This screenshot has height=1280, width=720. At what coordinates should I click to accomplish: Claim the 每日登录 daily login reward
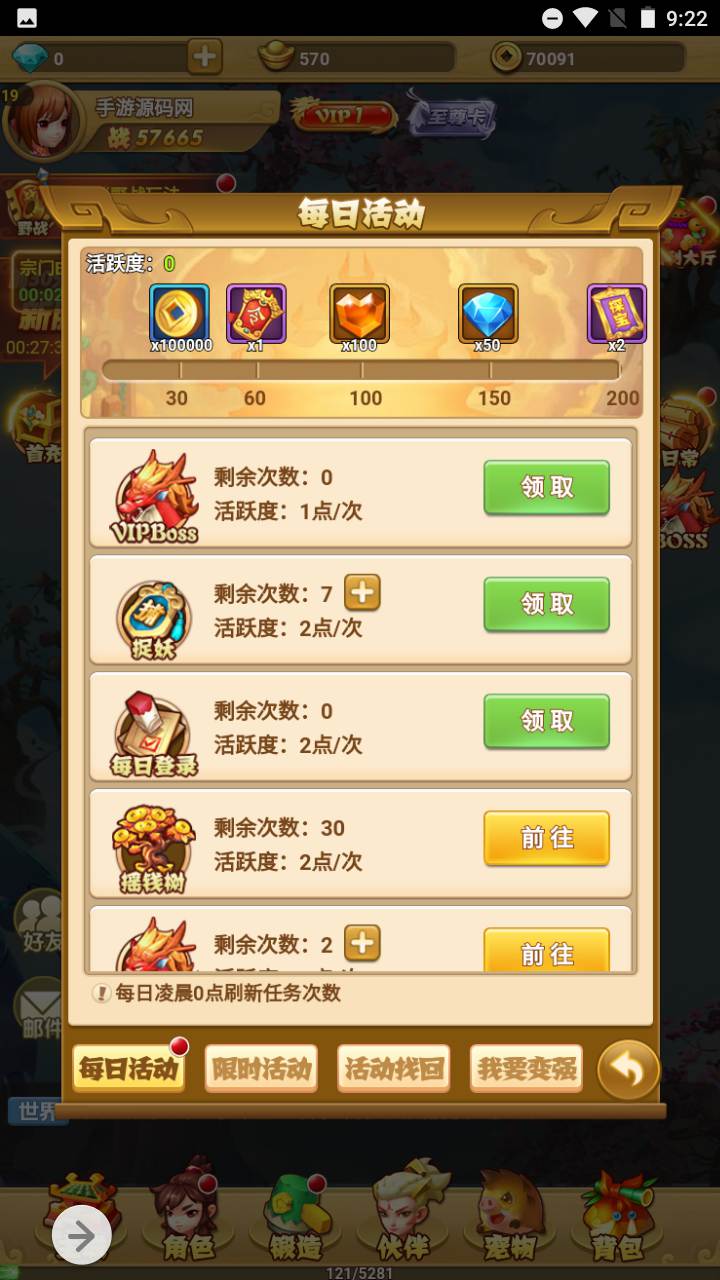546,721
